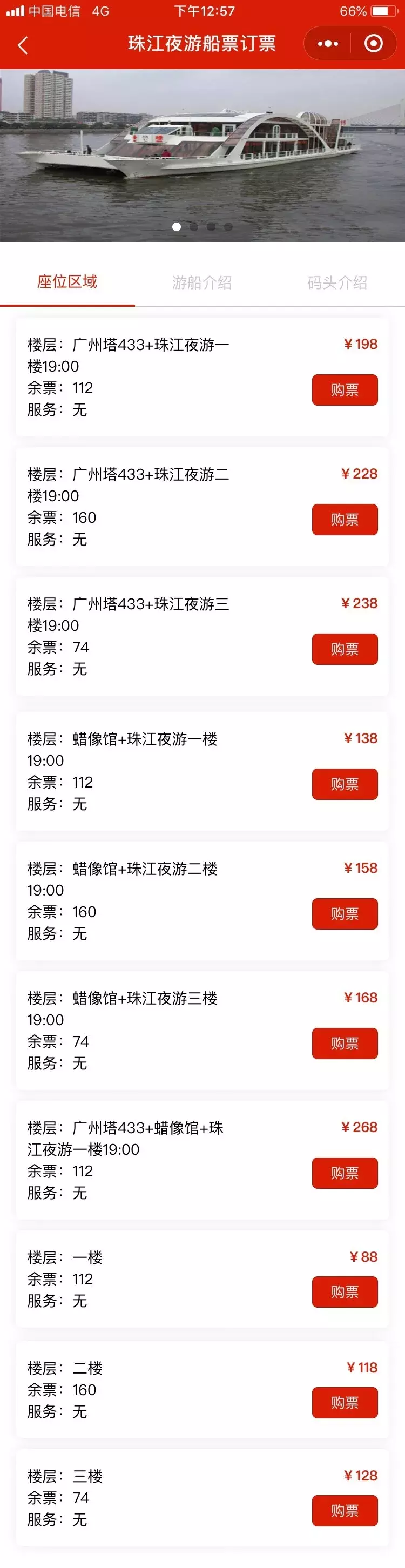The width and height of the screenshot is (405, 1568).
Task: Switch to the 码头介绍 tab
Action: [x=337, y=282]
